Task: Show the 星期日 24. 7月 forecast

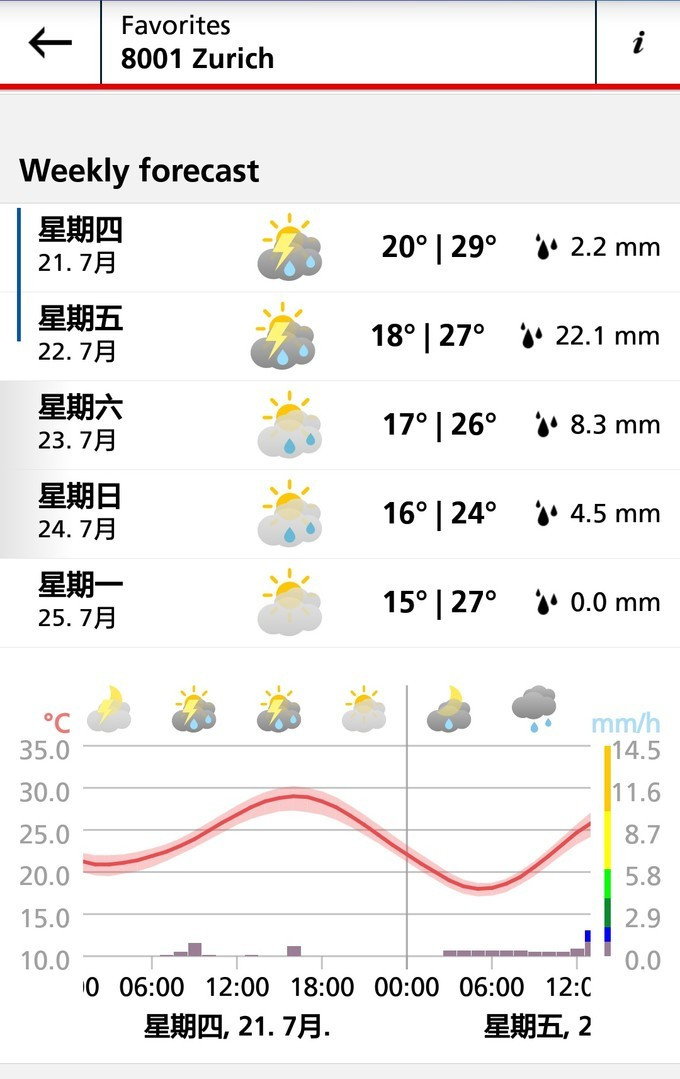Action: click(x=340, y=514)
